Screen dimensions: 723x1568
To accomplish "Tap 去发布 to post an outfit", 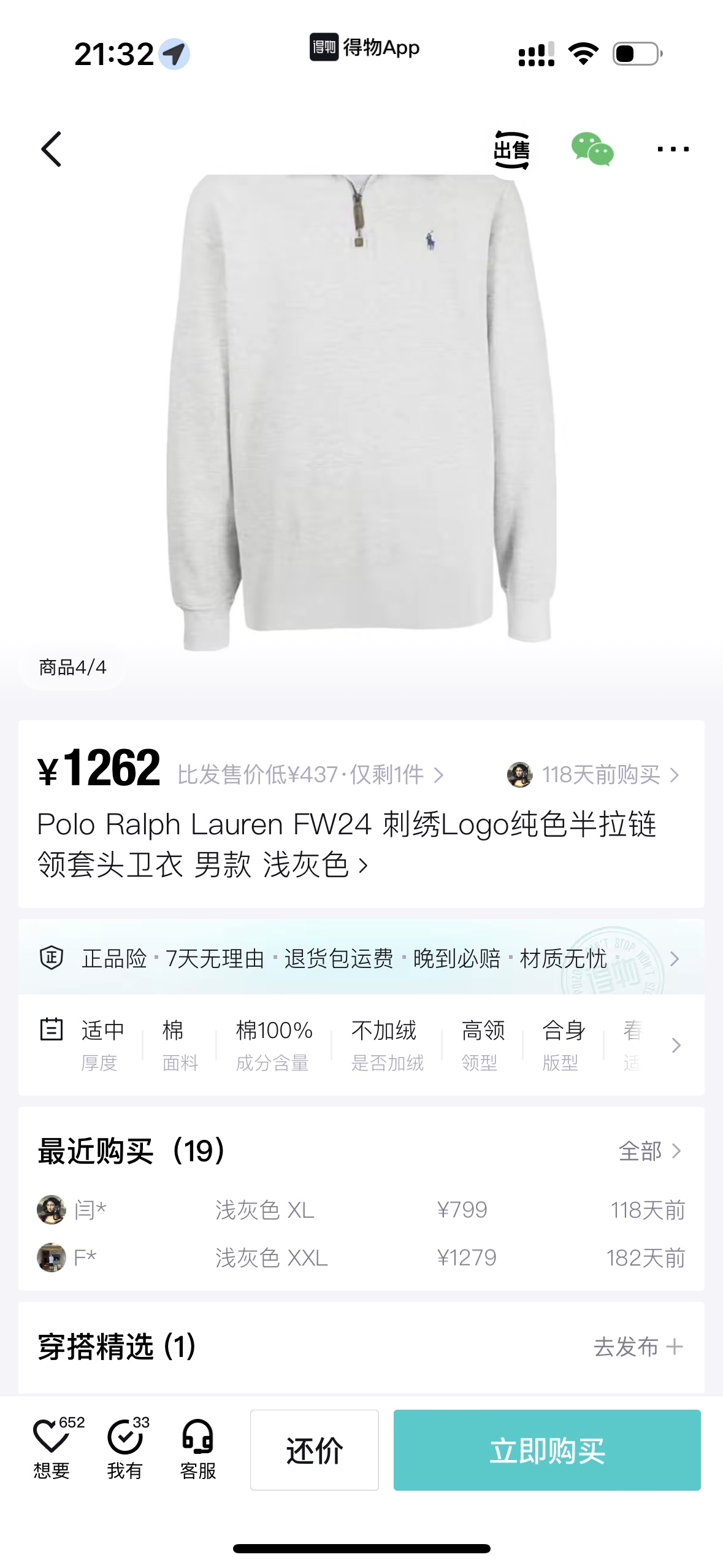I will click(638, 1347).
